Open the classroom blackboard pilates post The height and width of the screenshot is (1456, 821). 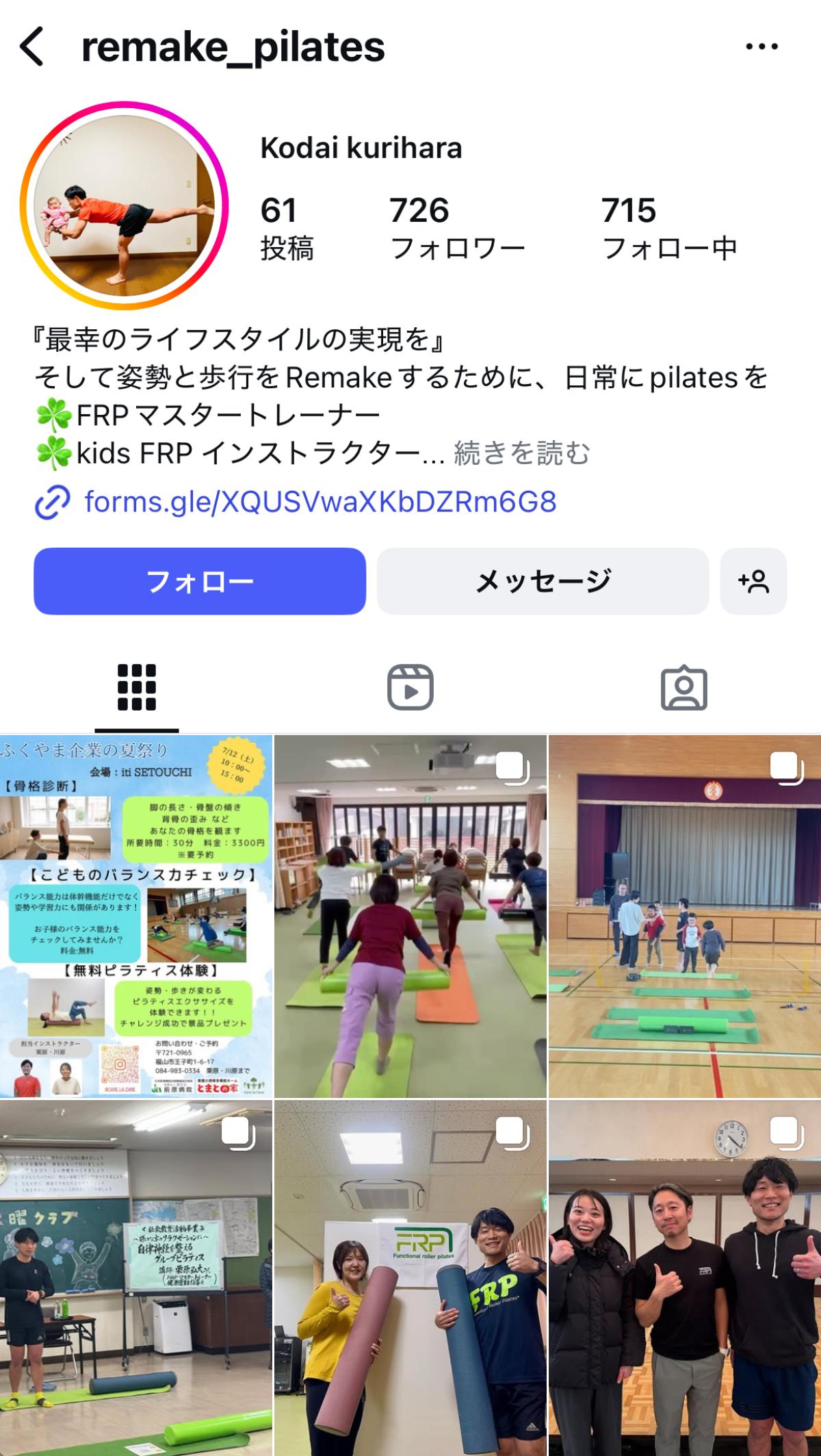coord(136,1278)
